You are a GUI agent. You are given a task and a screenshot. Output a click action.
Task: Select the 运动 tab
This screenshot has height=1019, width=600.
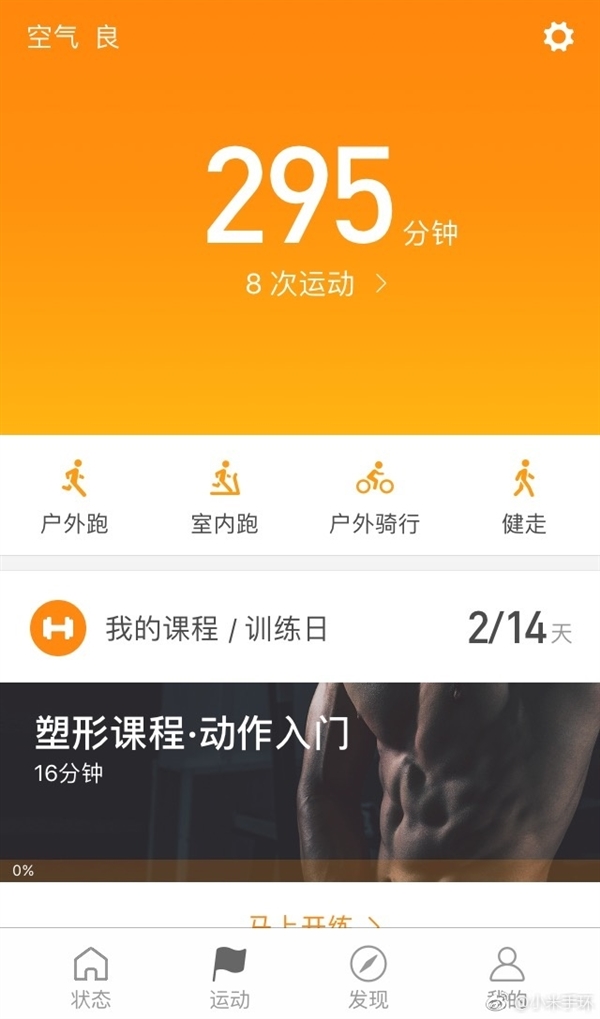(x=229, y=977)
